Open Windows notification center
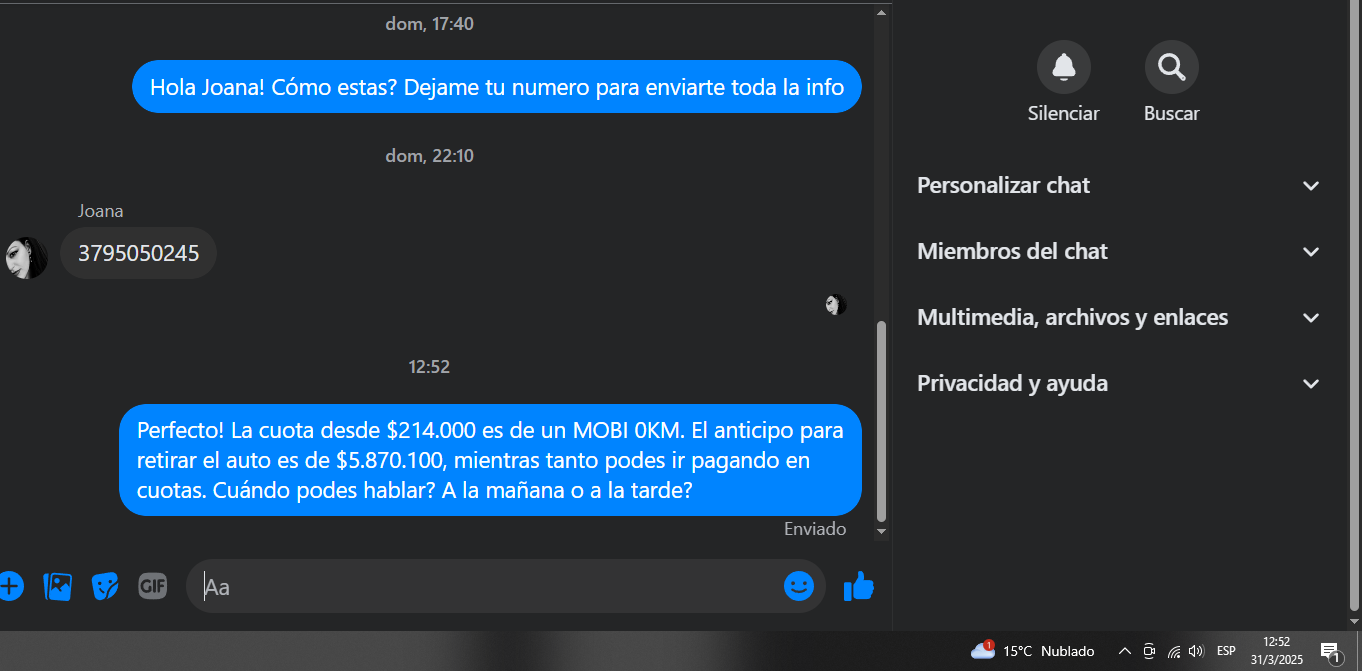The image size is (1362, 671). 1331,651
